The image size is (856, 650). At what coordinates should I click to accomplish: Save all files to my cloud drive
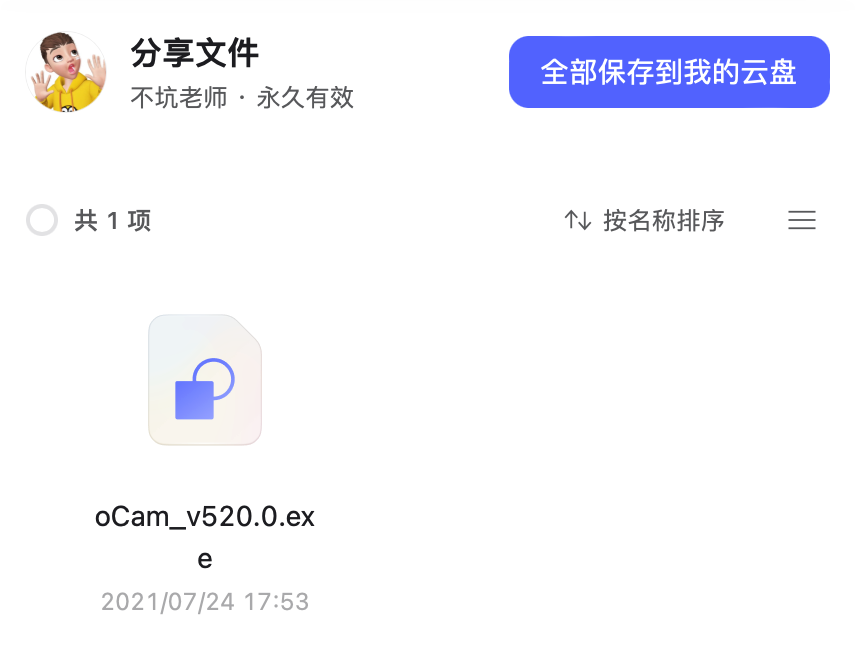[668, 72]
